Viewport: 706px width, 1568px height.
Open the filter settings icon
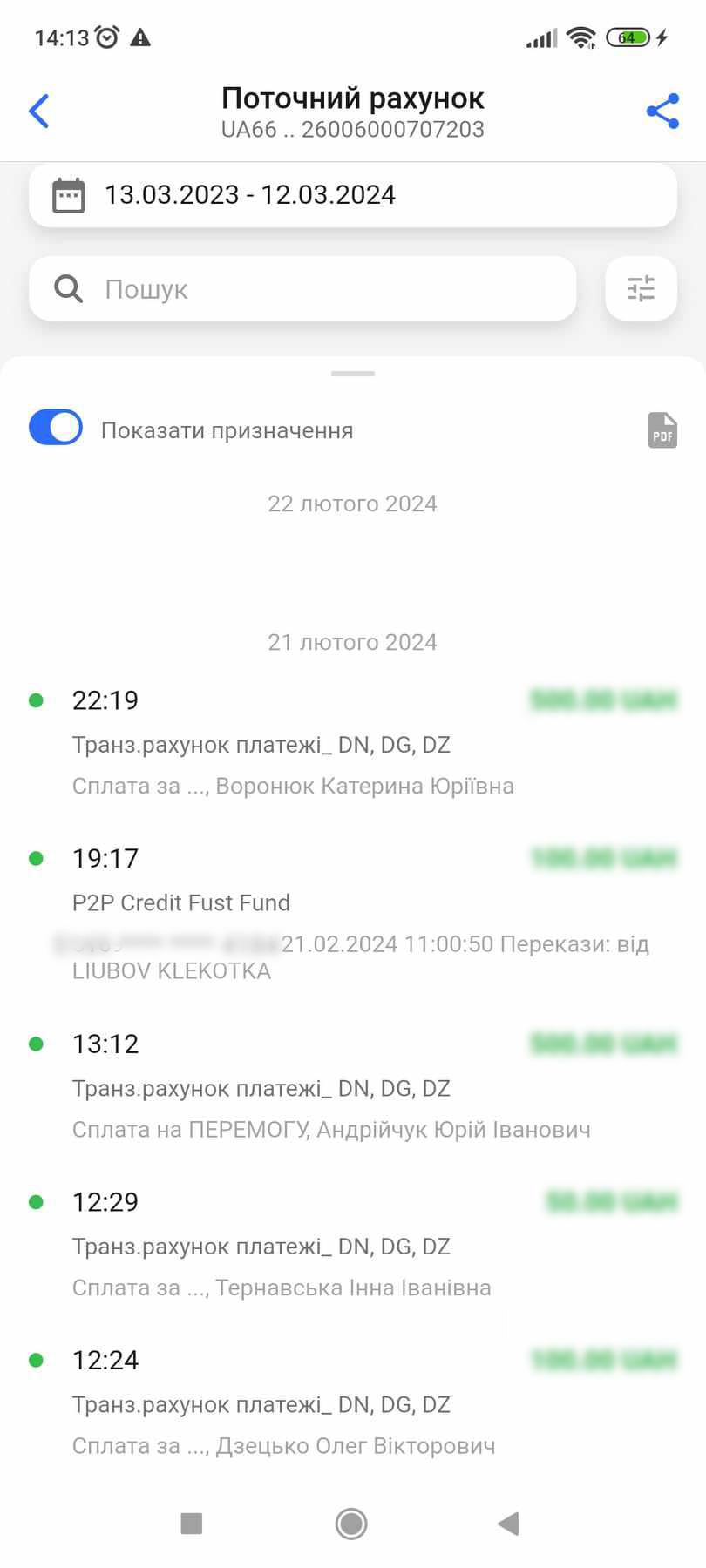point(641,288)
